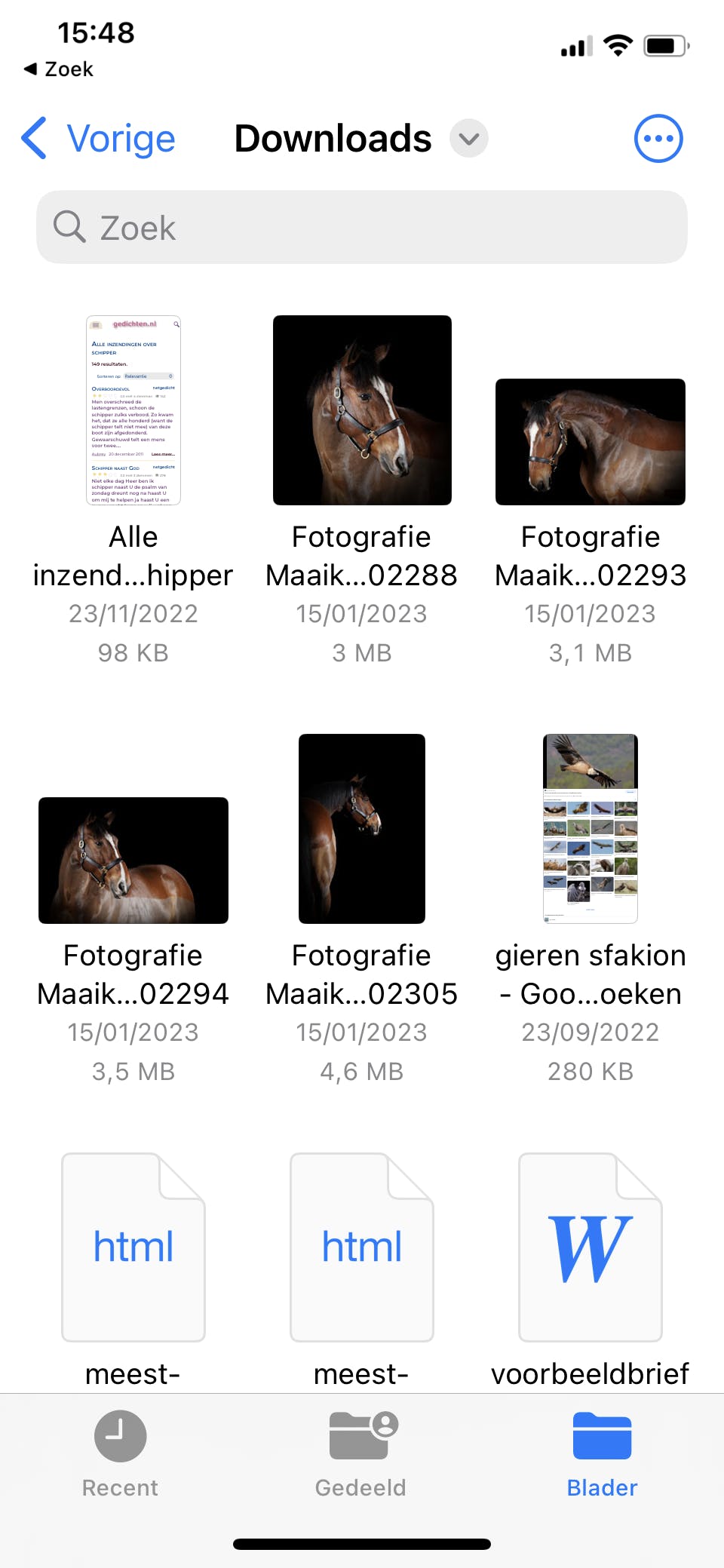Return to previous app via Zoek
Viewport: 724px width, 1568px height.
59,69
